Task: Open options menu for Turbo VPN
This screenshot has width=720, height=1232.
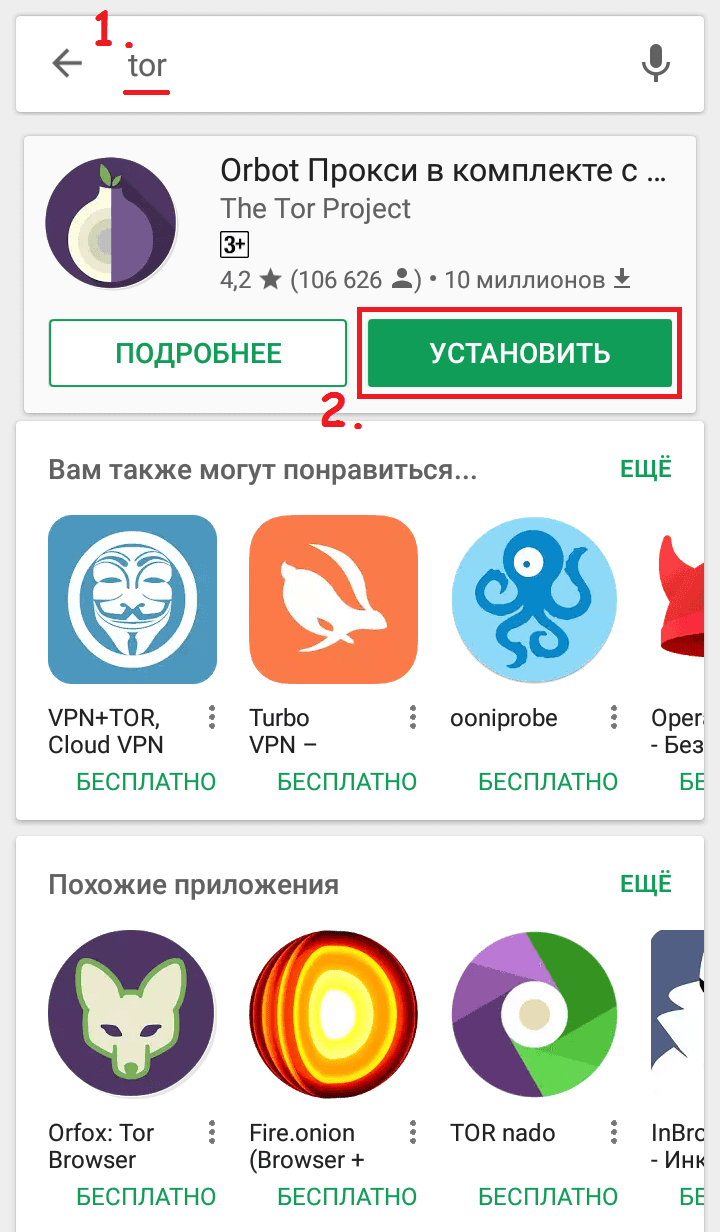Action: click(x=413, y=718)
